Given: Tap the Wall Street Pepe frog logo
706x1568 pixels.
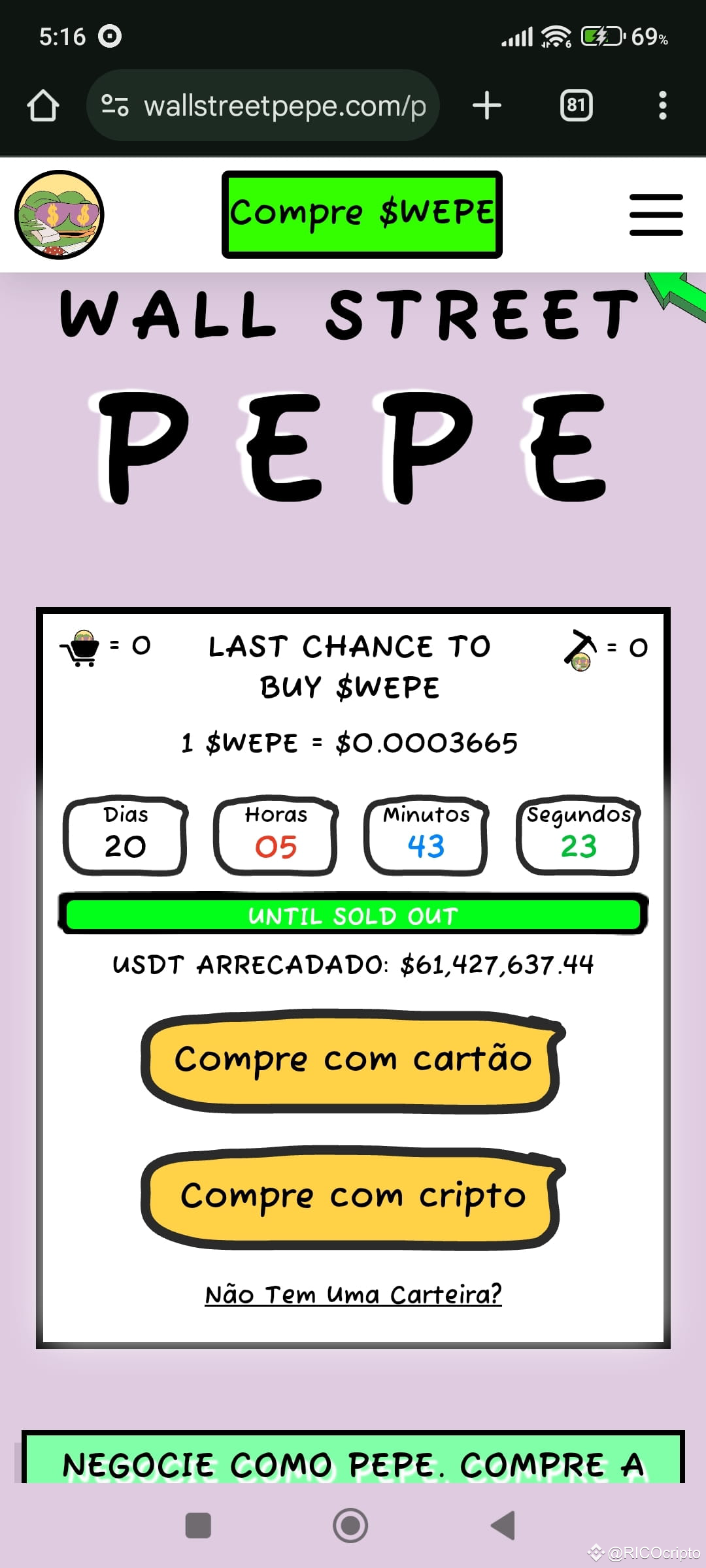Looking at the screenshot, I should coord(58,216).
